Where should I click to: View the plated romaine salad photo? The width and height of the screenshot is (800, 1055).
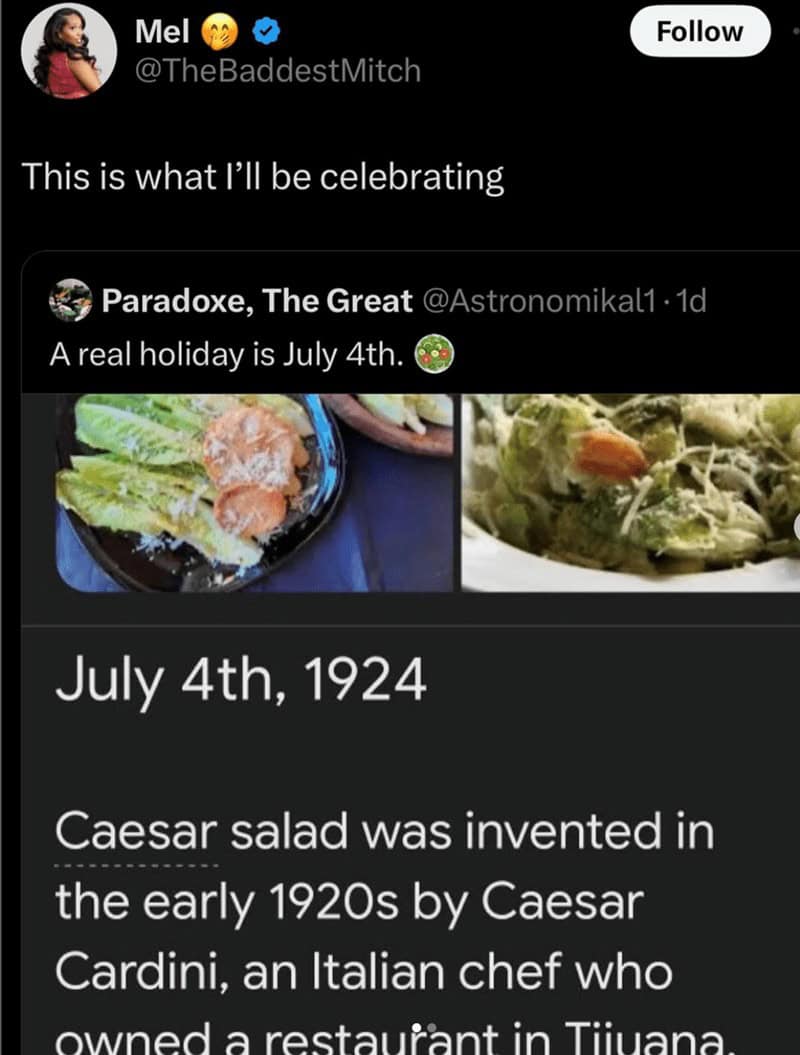coord(254,492)
